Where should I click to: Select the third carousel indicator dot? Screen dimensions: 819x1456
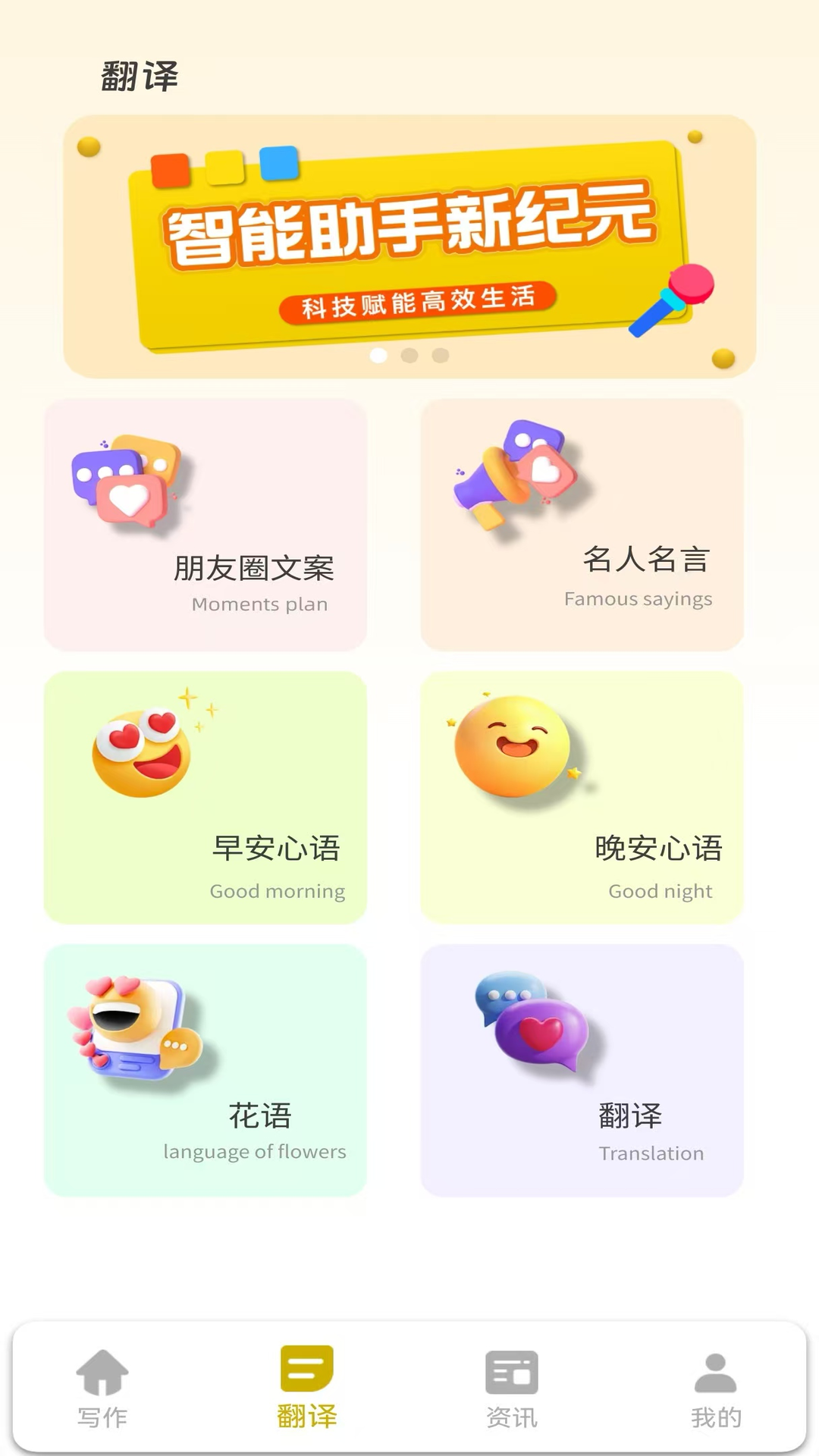(439, 355)
